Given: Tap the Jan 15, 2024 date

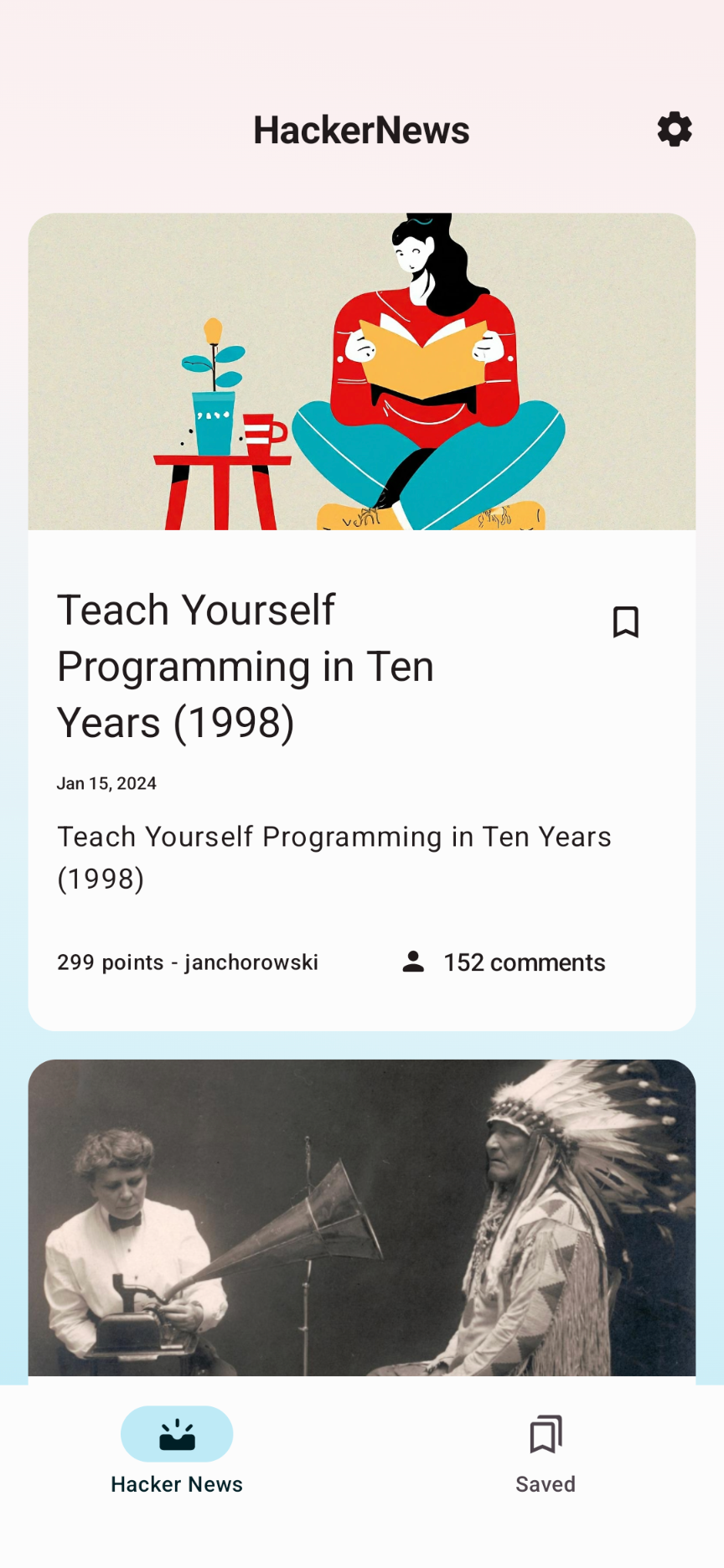Looking at the screenshot, I should 106,783.
